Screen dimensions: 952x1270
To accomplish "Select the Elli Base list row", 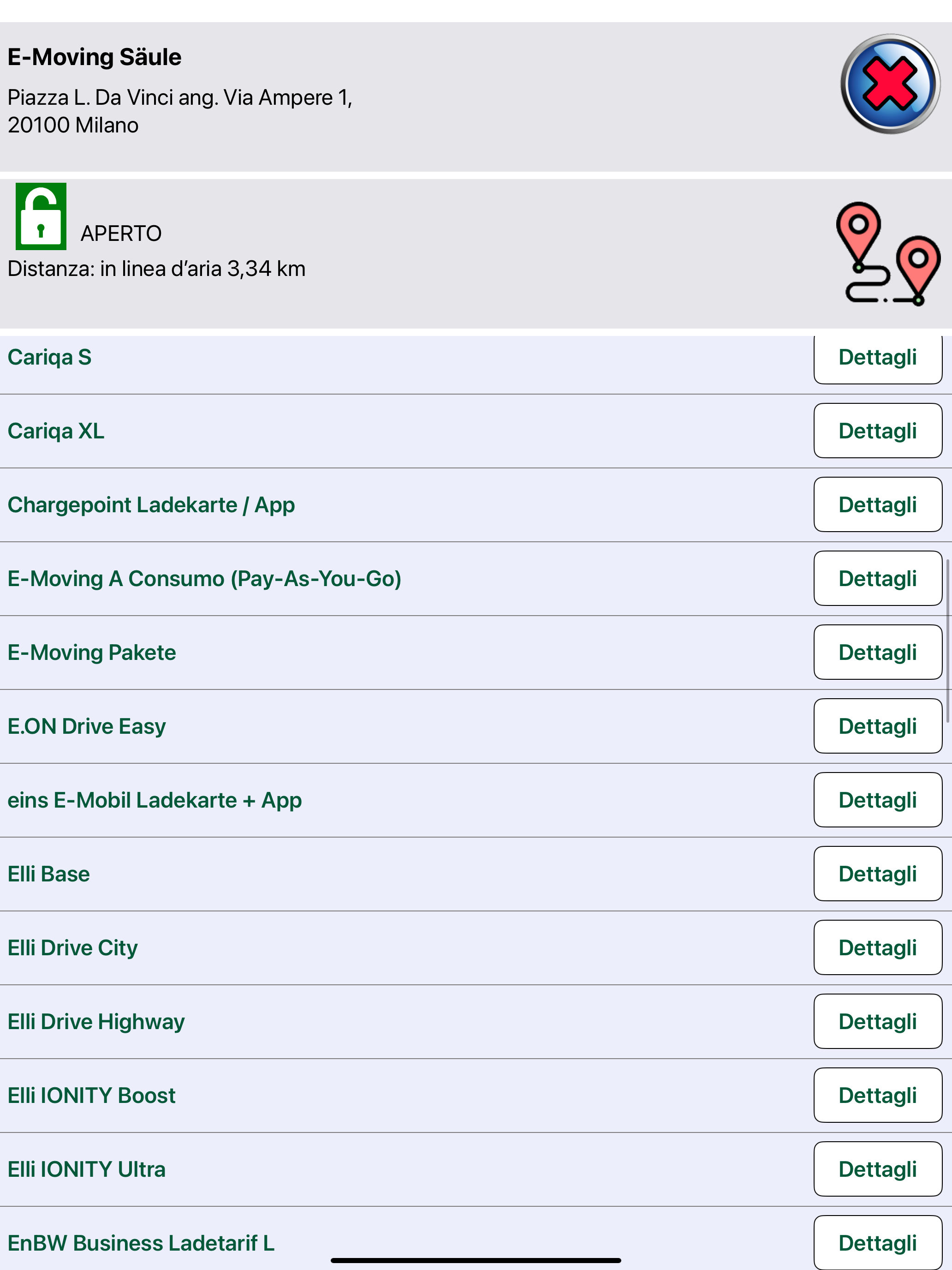I will (230, 874).
